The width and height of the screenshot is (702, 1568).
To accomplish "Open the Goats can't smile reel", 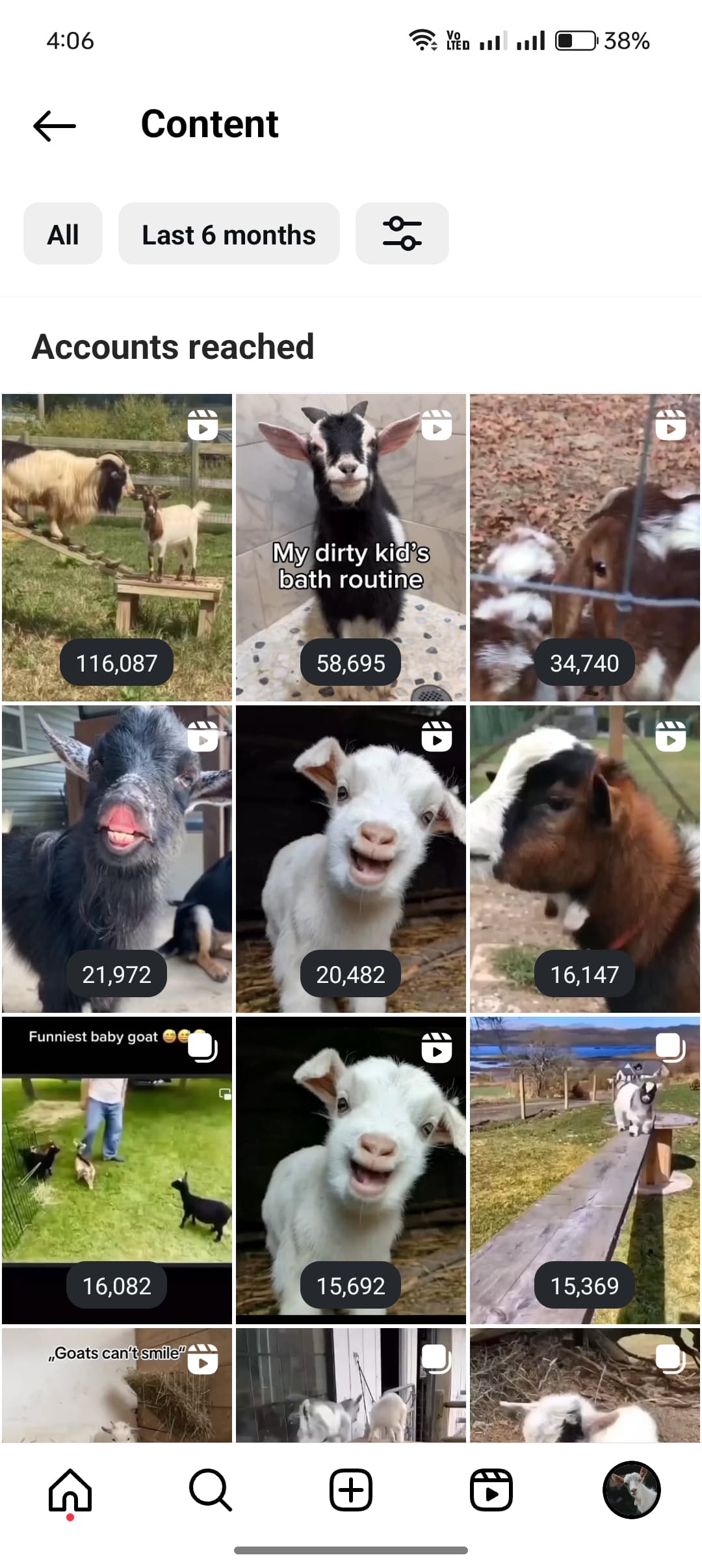I will click(117, 1384).
